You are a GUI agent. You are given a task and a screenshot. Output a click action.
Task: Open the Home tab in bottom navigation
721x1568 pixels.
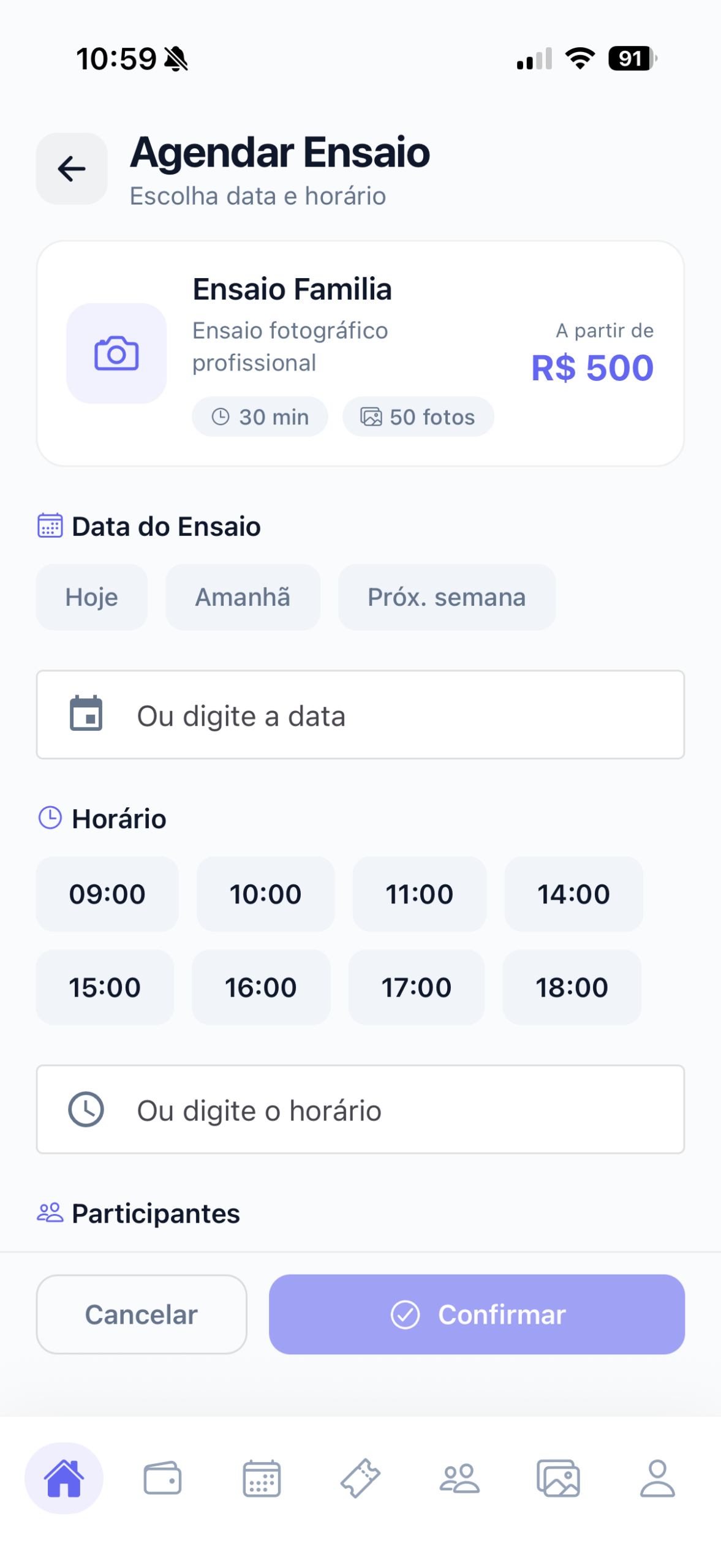point(64,1478)
